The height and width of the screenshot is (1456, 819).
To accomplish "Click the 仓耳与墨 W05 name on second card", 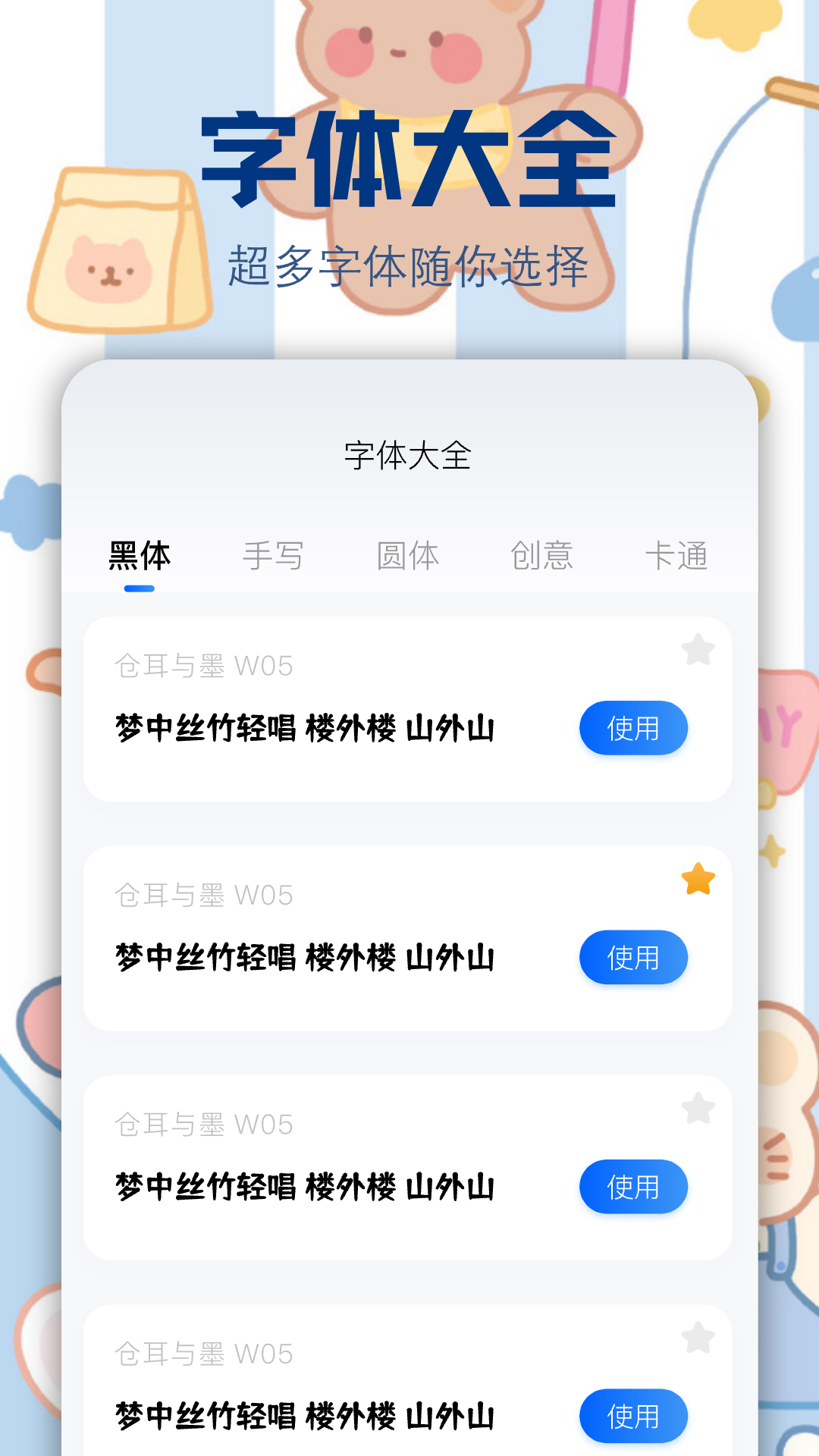I will tap(205, 894).
